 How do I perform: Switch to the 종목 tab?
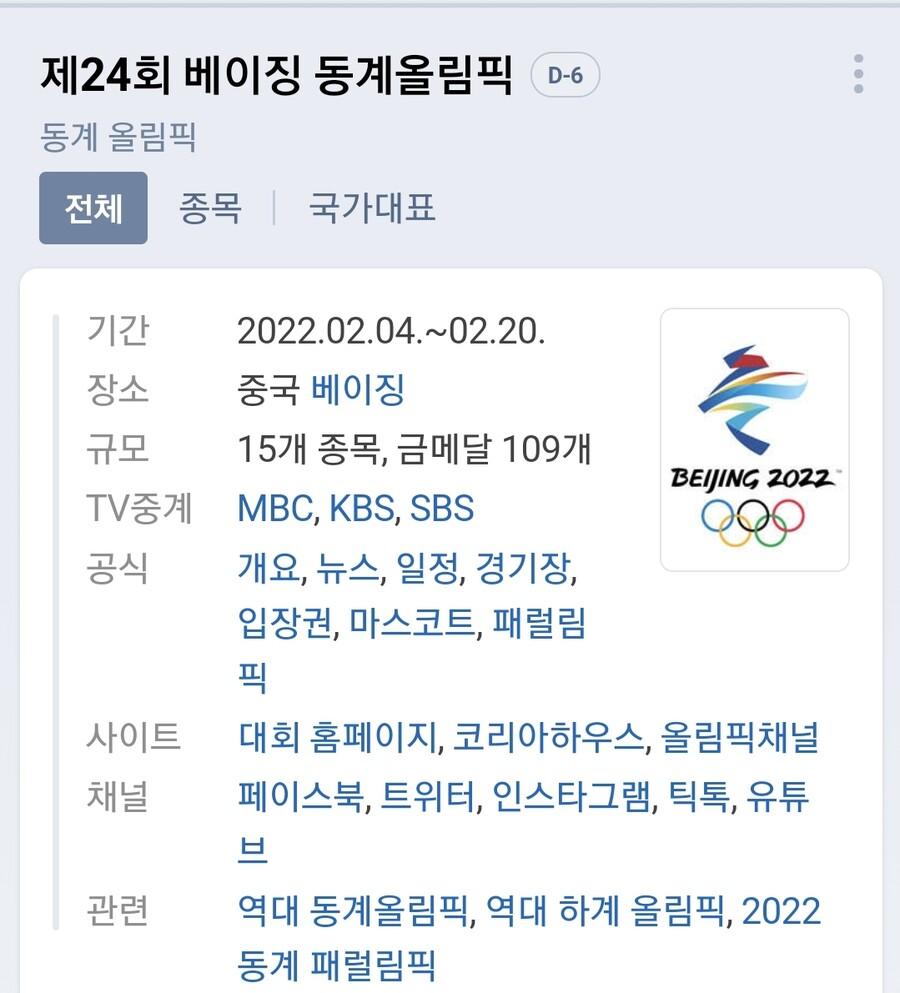coord(210,208)
